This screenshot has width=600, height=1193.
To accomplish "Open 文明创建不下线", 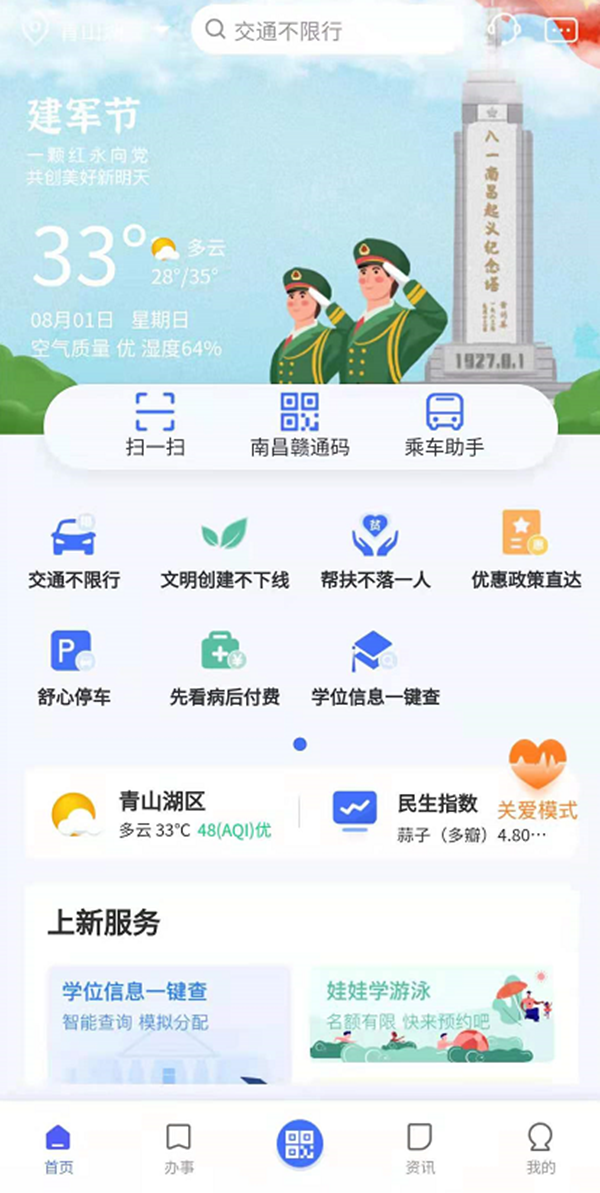I will (224, 551).
